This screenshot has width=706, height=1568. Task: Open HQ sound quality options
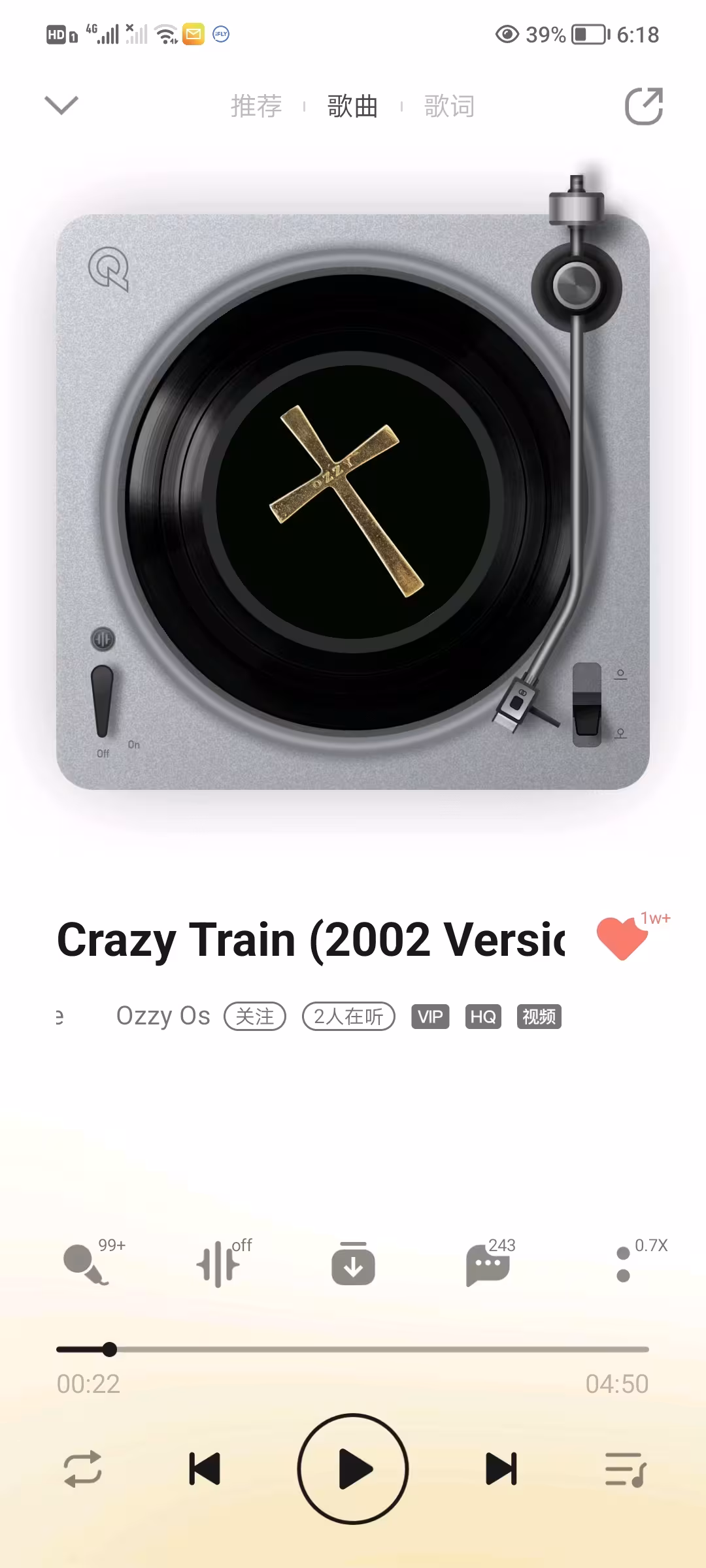483,1017
